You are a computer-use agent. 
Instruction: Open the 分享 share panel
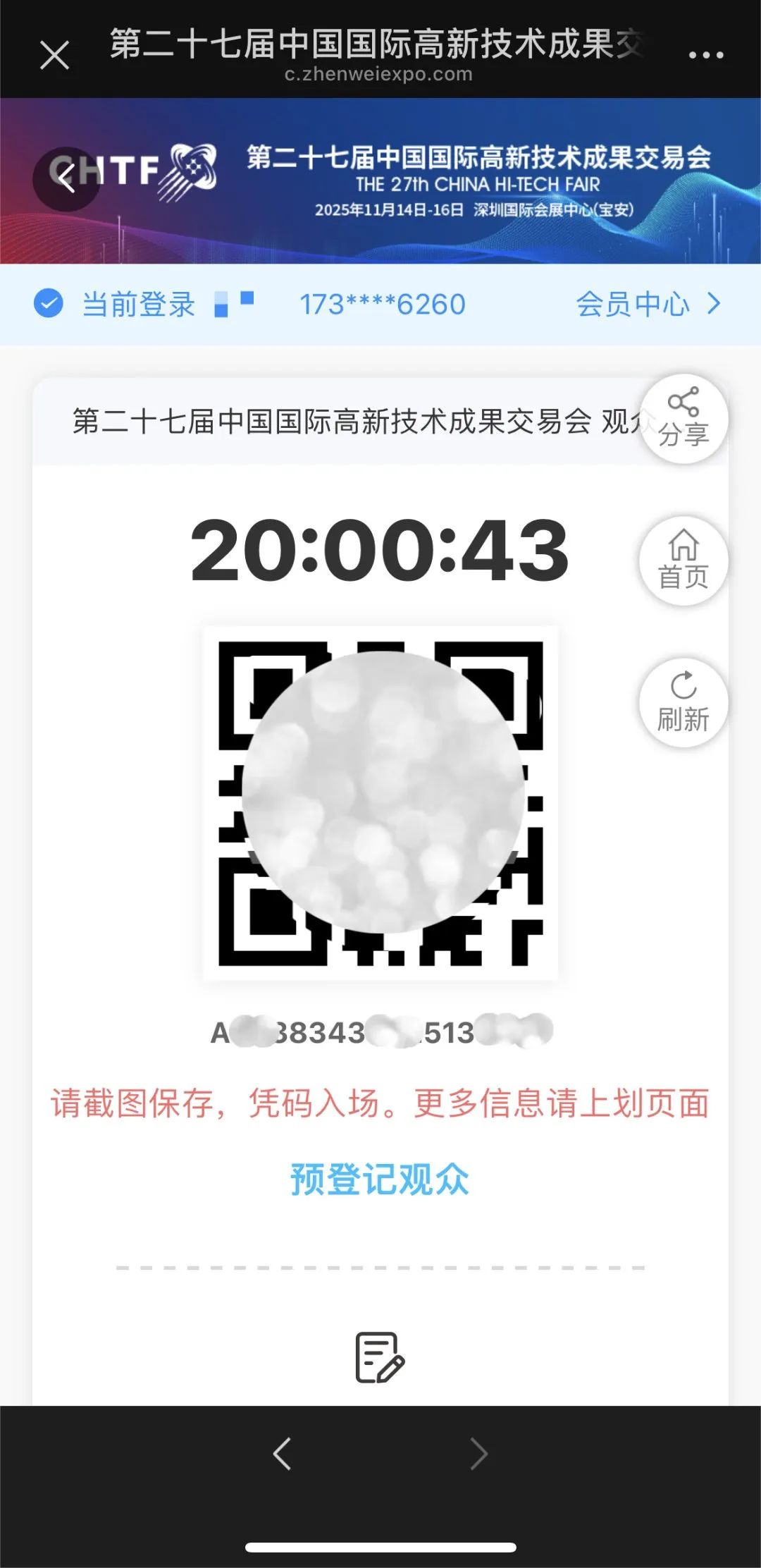click(x=682, y=419)
